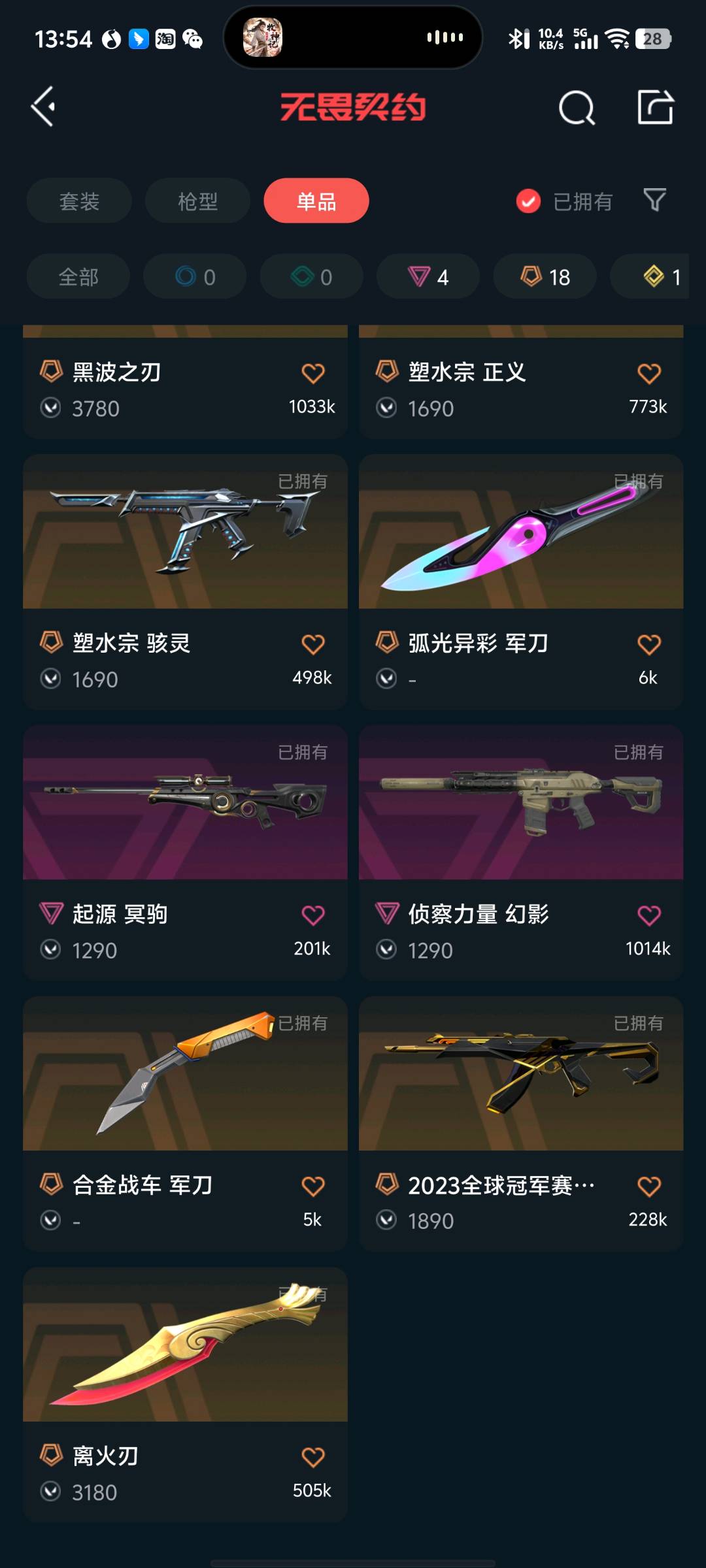Like the 塑水宗 正义 skin
This screenshot has height=1568, width=706.
pyautogui.click(x=648, y=374)
